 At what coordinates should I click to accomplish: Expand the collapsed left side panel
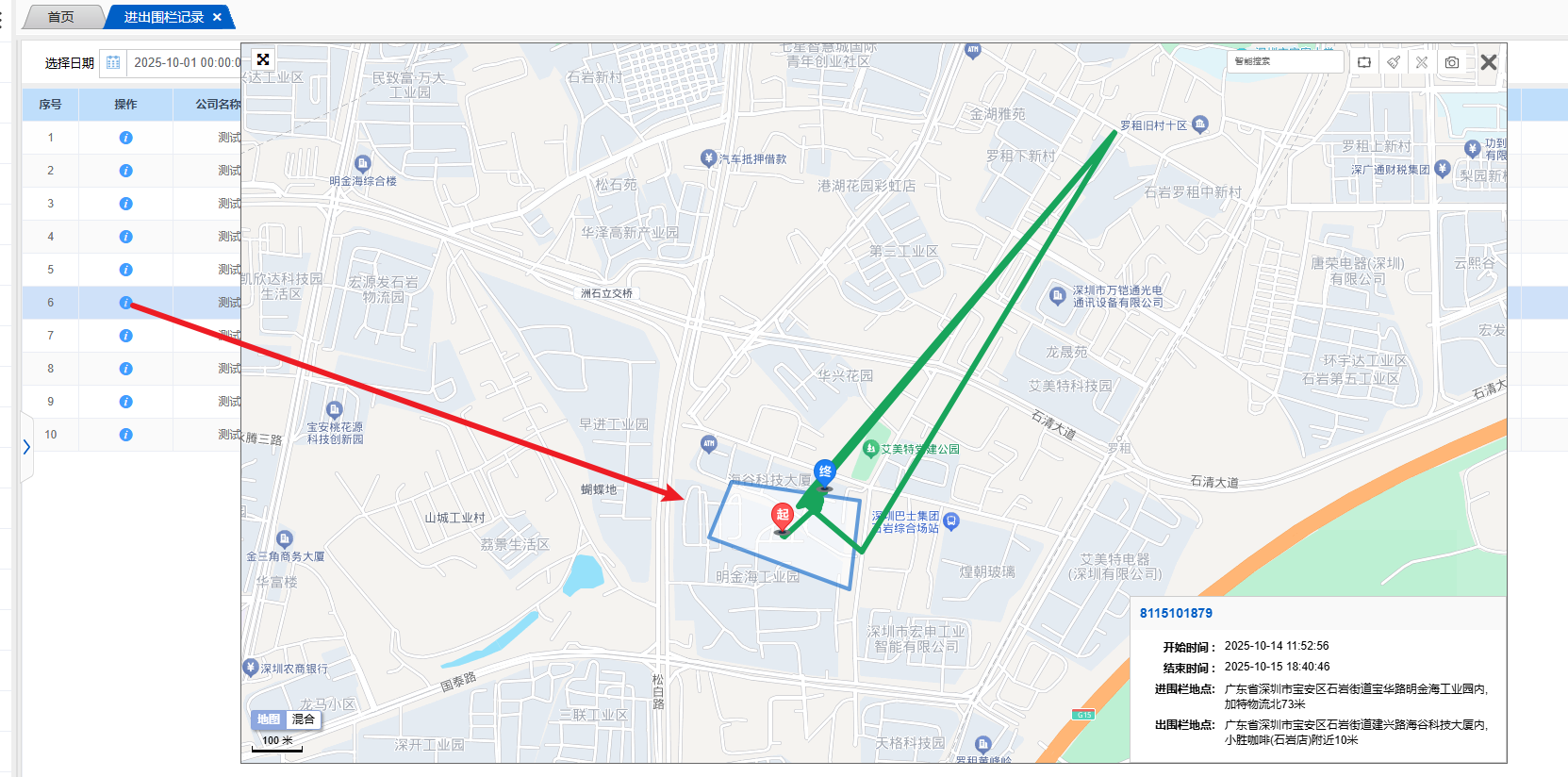pyautogui.click(x=26, y=447)
